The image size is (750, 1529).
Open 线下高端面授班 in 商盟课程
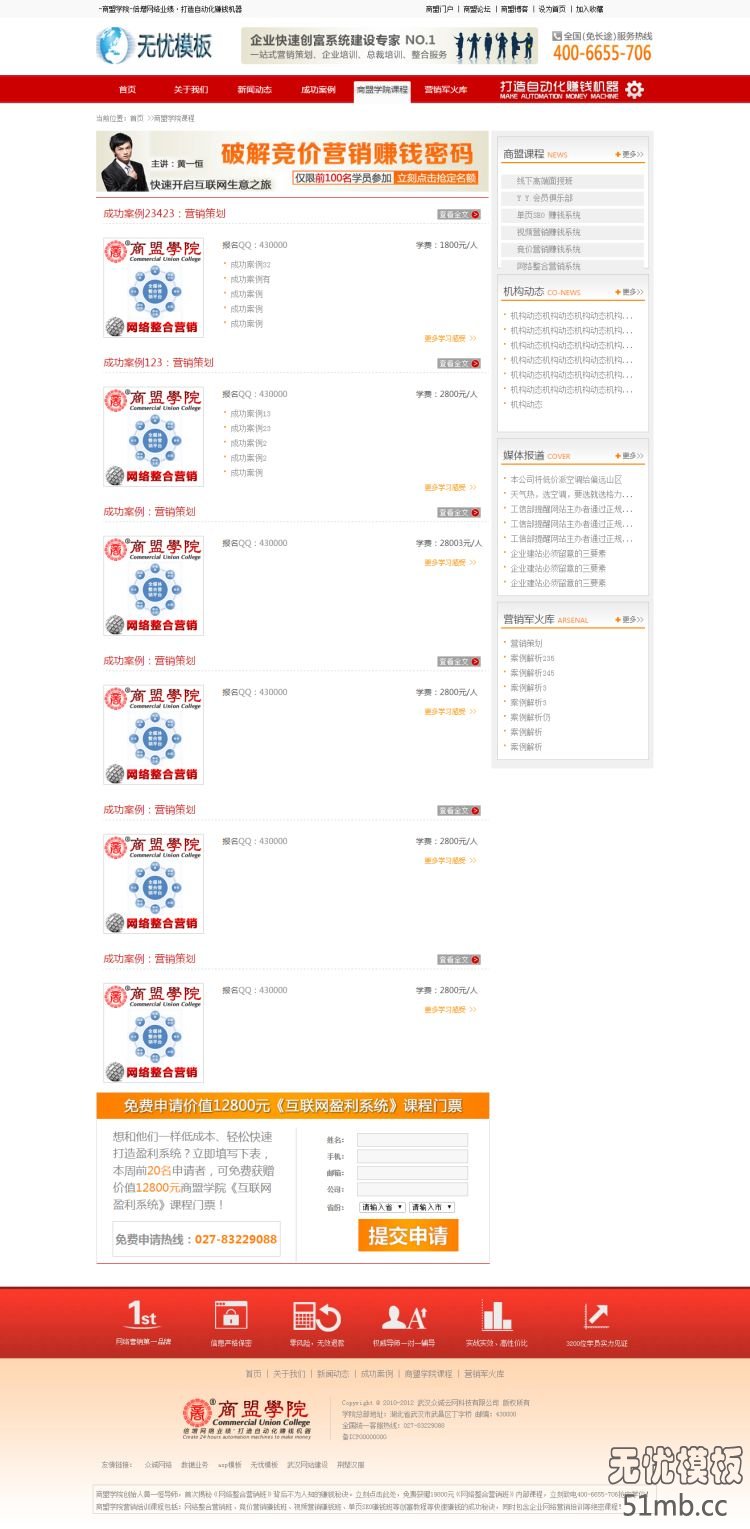pos(545,181)
